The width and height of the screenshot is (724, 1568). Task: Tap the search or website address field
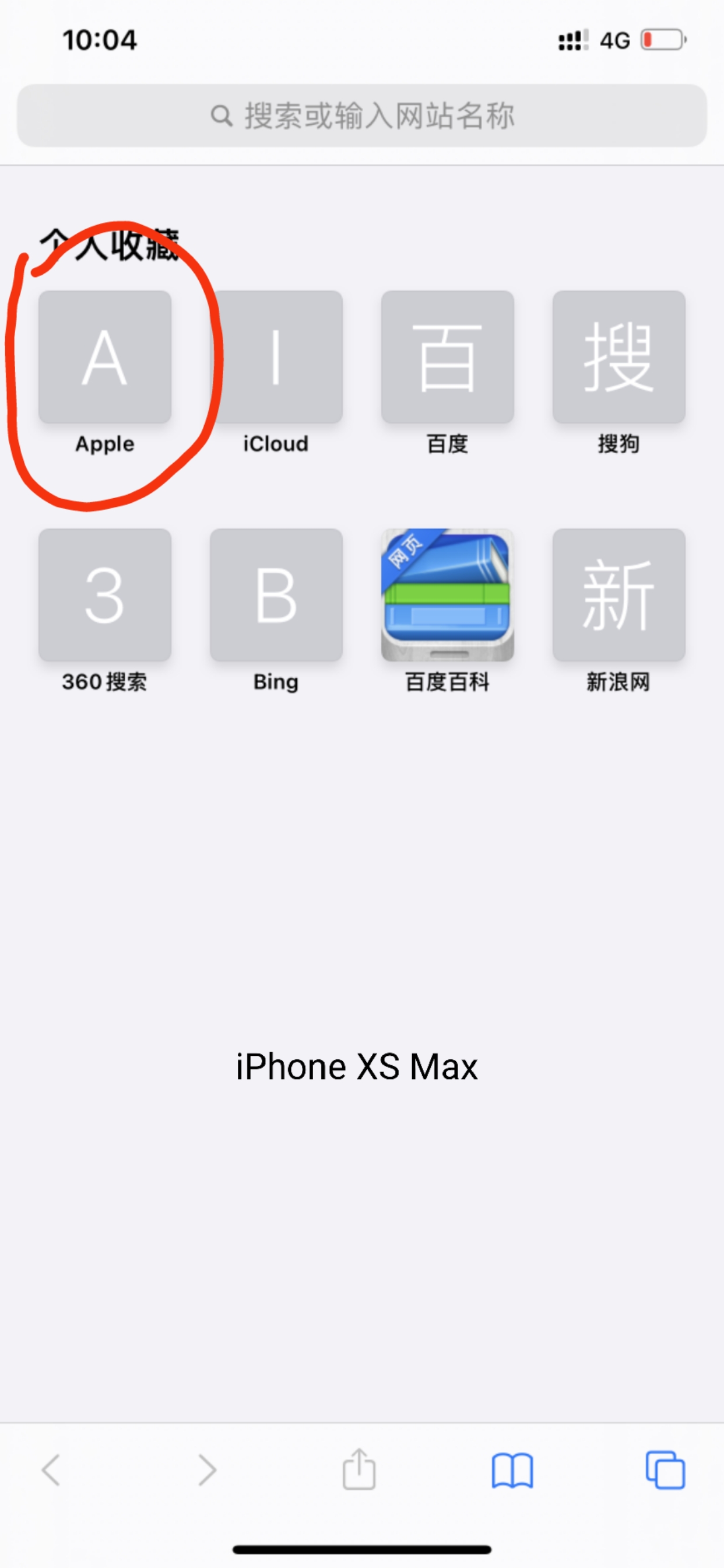coord(361,116)
